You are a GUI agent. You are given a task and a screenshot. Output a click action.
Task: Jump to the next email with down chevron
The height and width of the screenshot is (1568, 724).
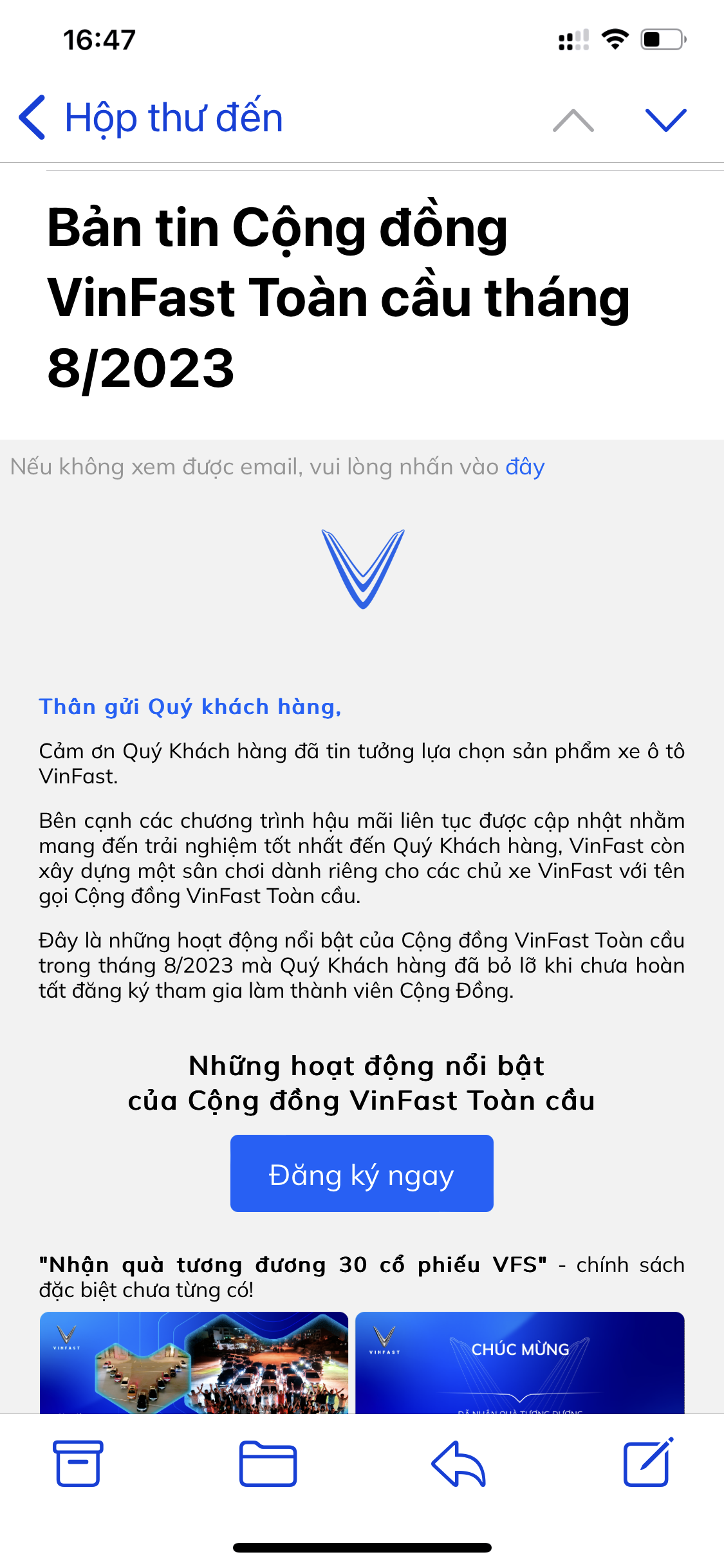665,120
